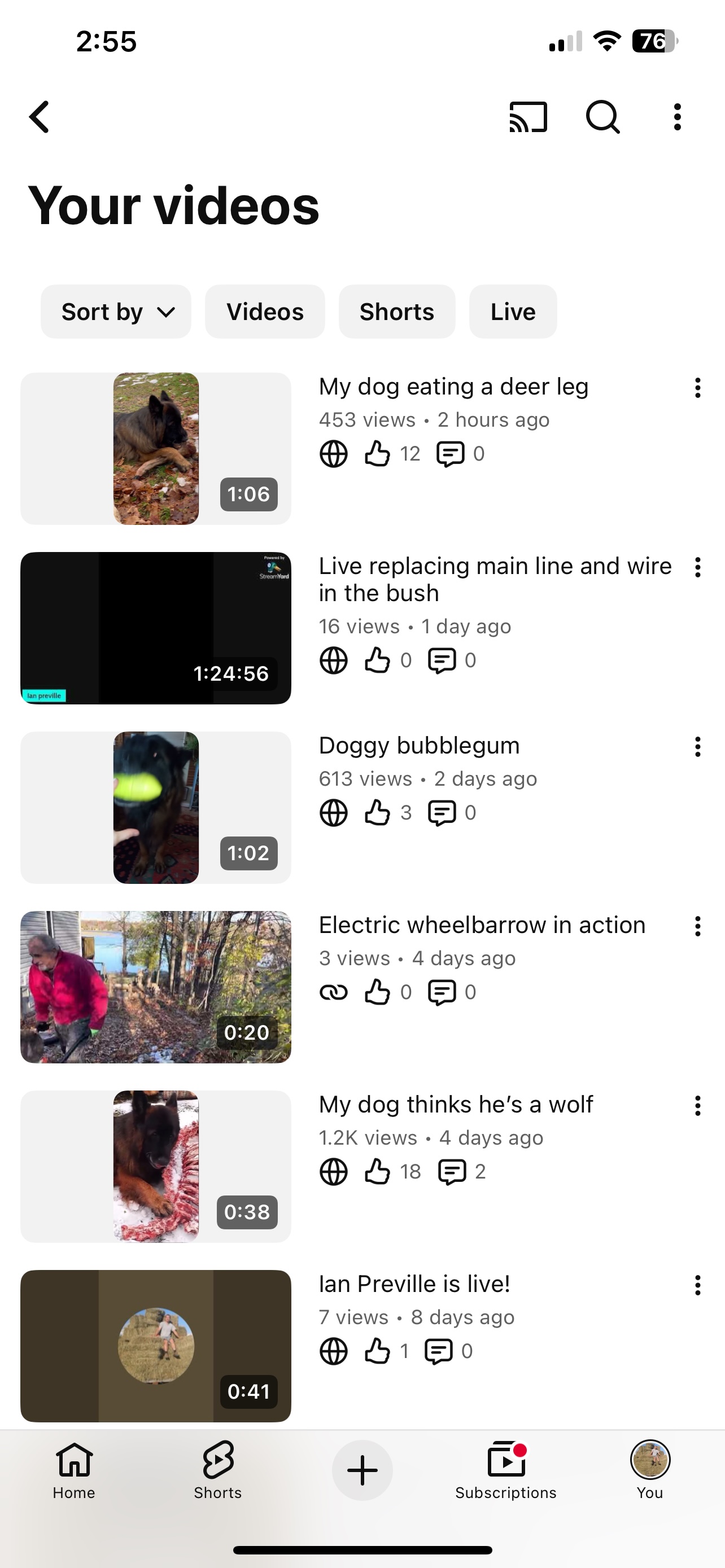Open the Cast screen icon

[528, 116]
